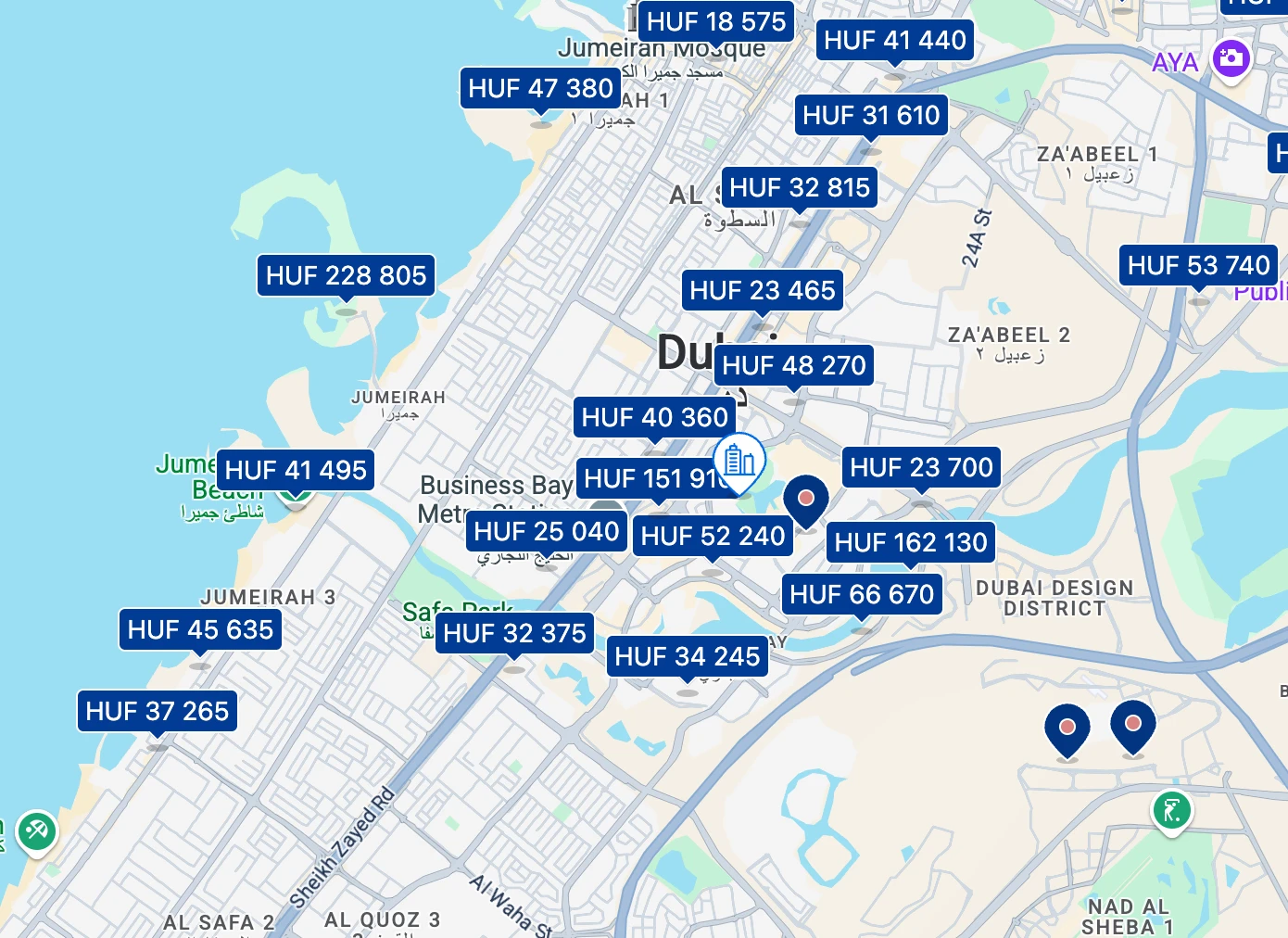Choose the HUF 66 670 marker
This screenshot has width=1288, height=938.
862,595
